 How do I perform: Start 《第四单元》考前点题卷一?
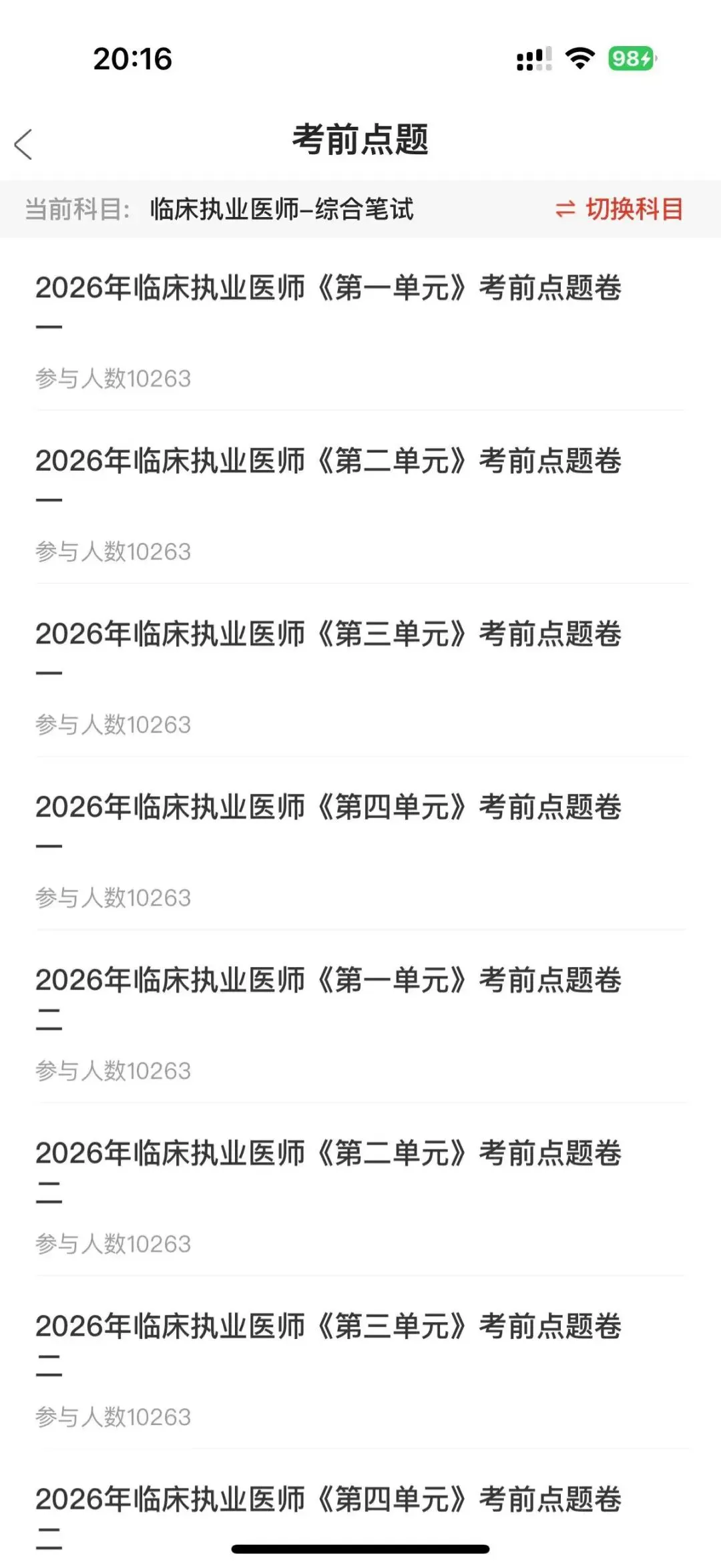(x=328, y=807)
